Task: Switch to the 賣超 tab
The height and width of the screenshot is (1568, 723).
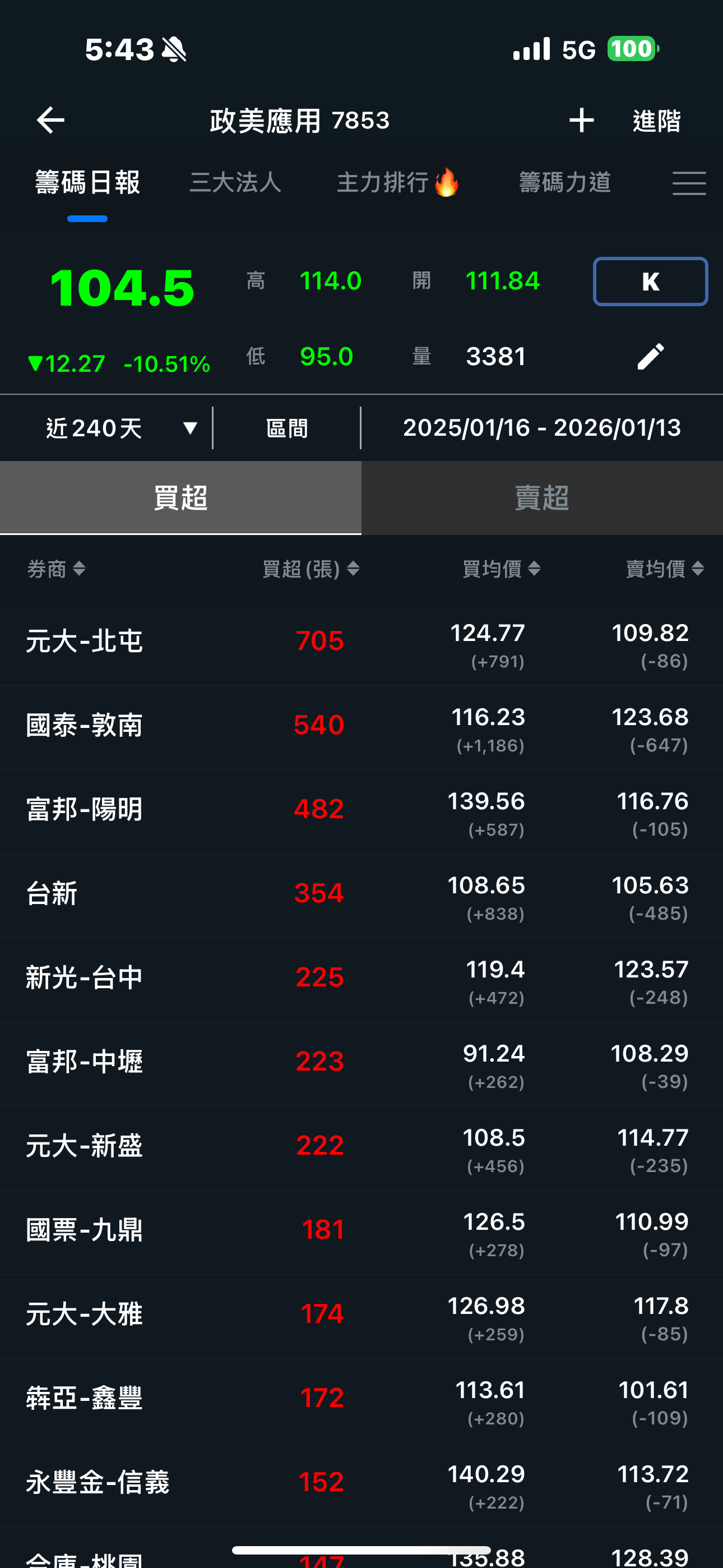Action: tap(543, 498)
